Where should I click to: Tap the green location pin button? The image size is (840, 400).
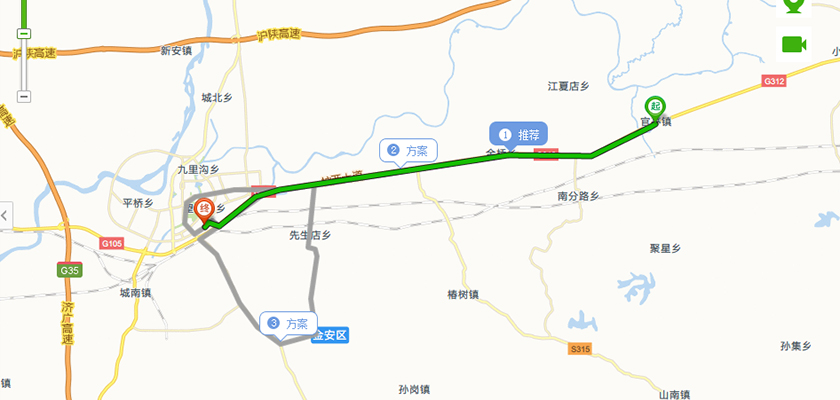click(x=794, y=5)
